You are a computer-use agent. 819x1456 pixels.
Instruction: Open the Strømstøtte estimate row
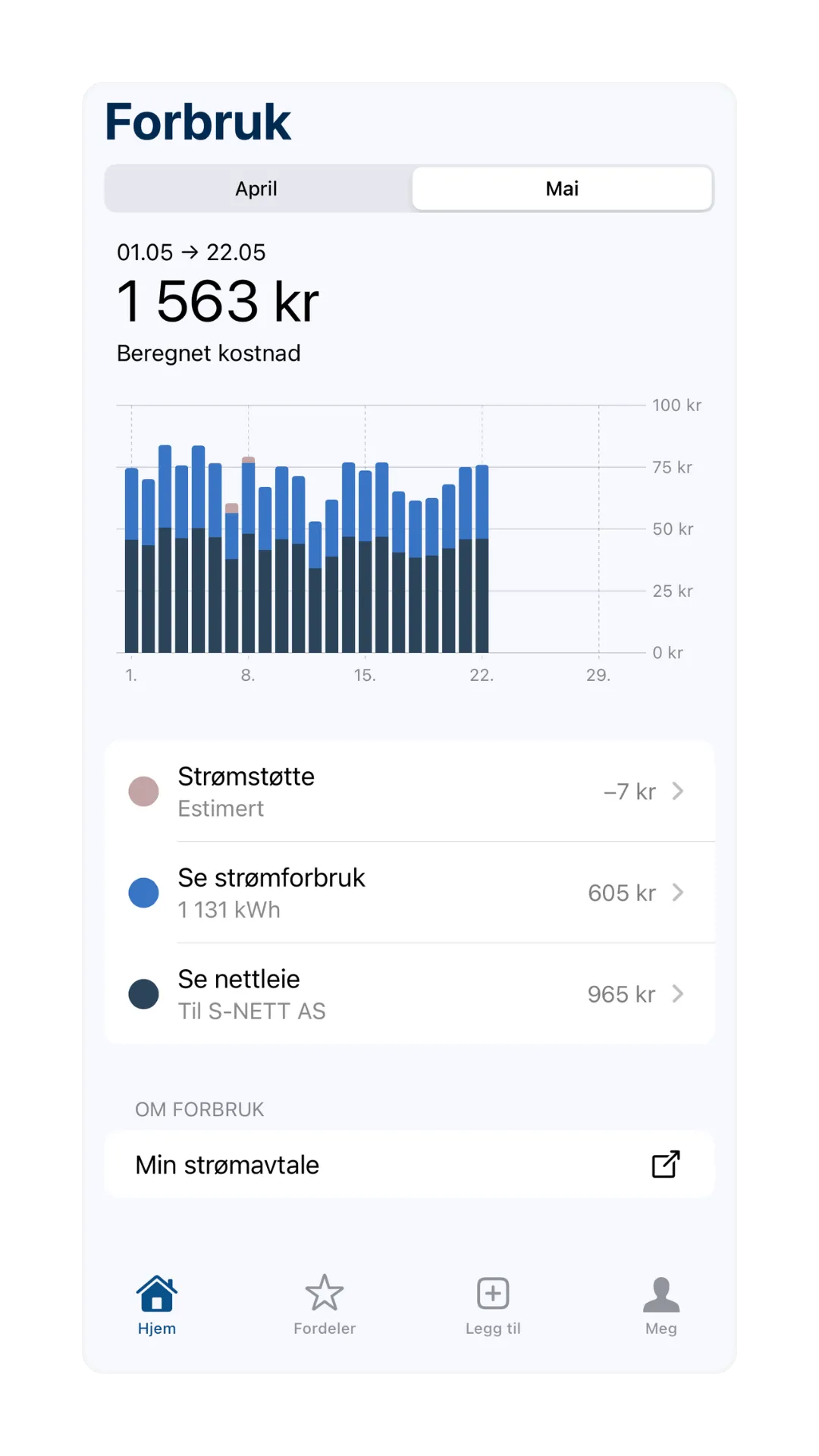(x=409, y=792)
